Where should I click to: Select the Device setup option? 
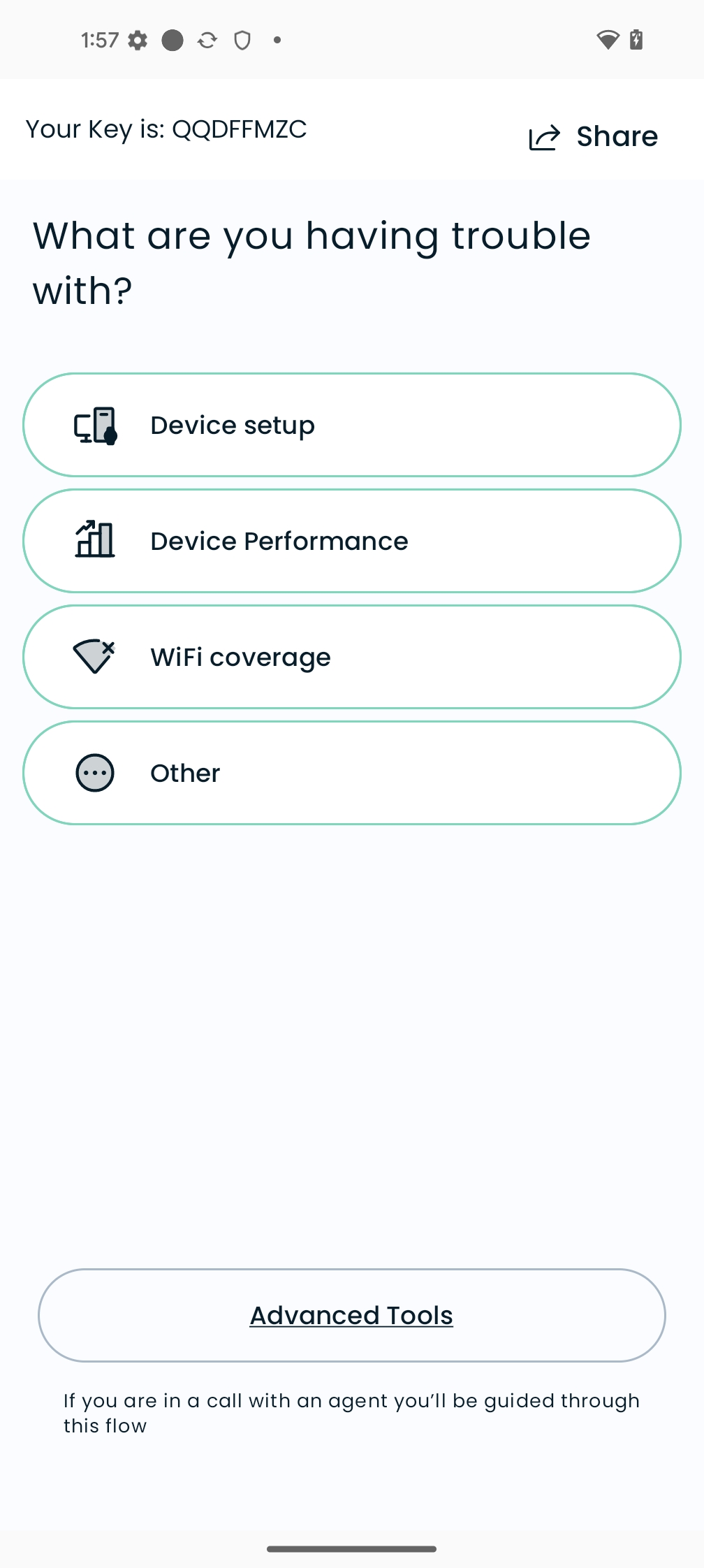point(352,425)
